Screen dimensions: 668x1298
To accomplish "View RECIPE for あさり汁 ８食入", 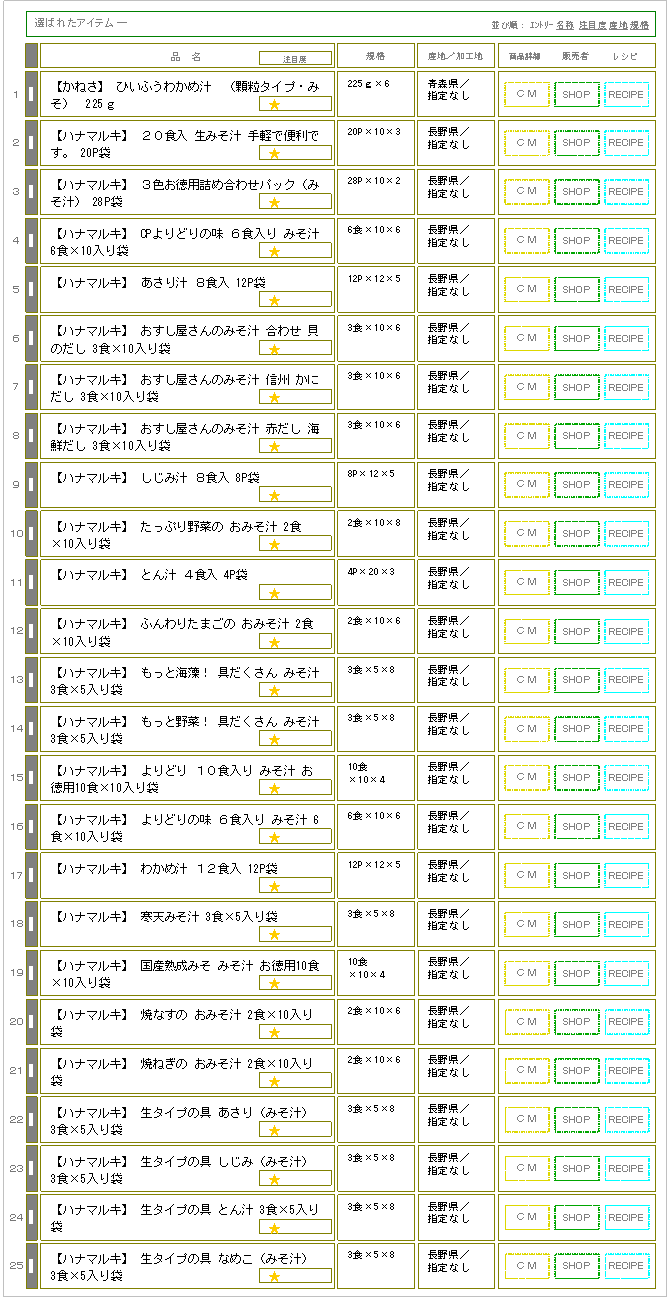I will [626, 290].
